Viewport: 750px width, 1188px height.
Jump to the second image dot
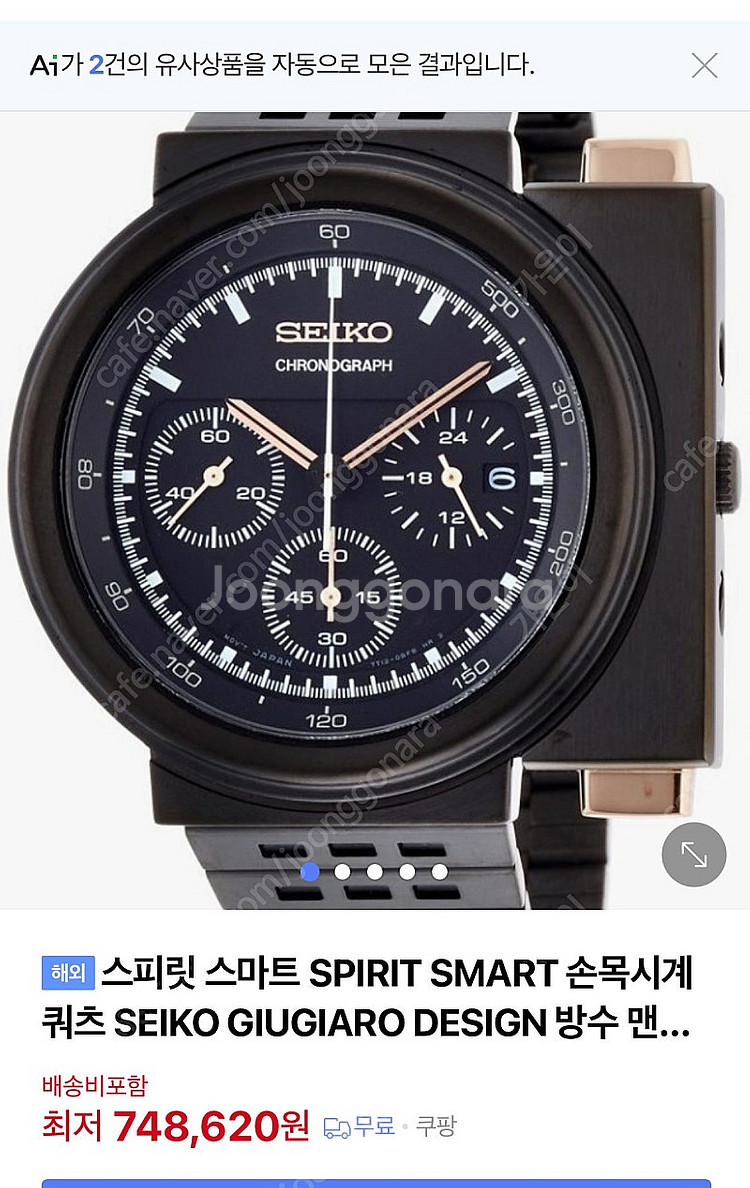(x=342, y=872)
